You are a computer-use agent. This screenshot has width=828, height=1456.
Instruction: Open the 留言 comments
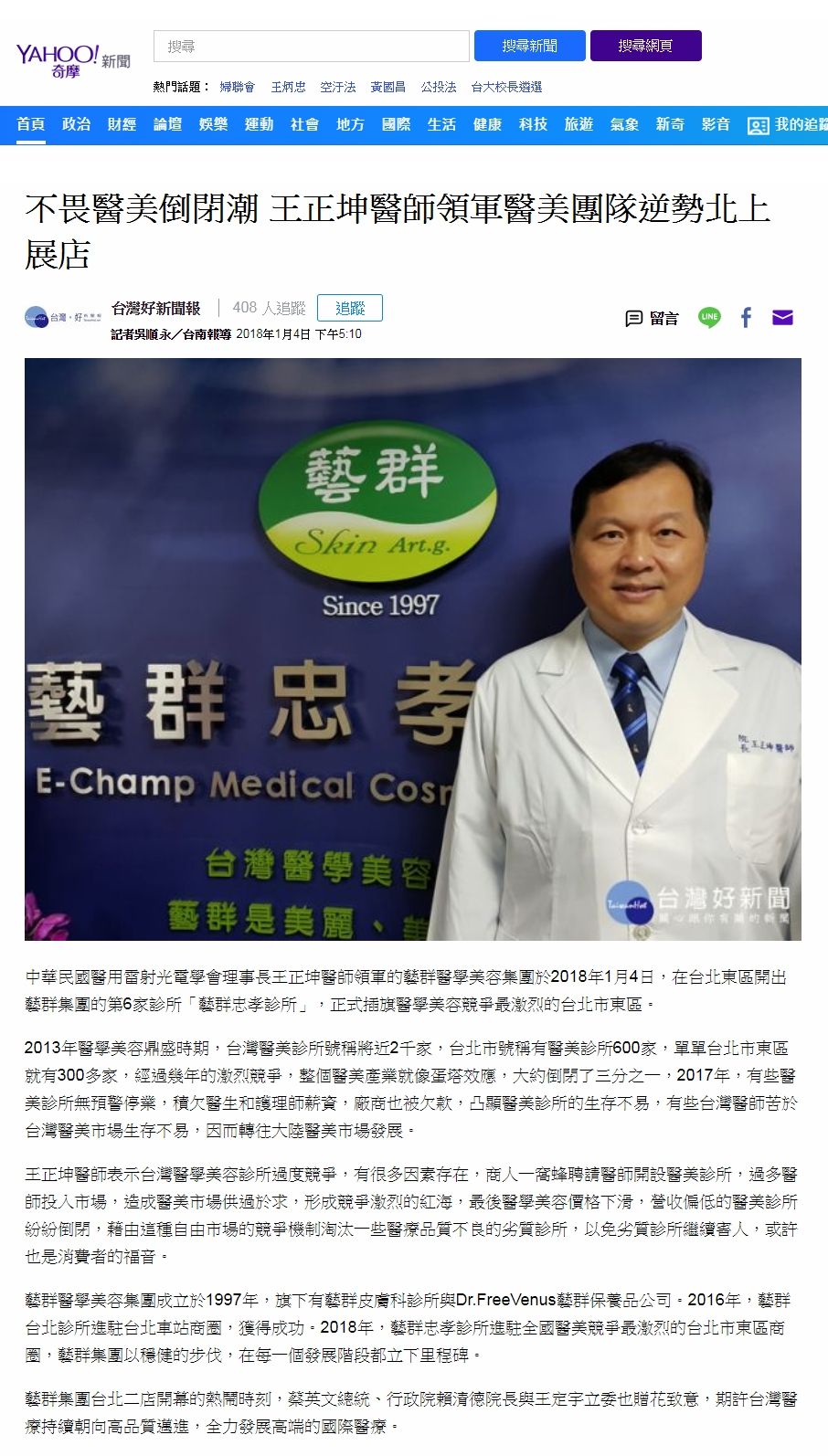tap(653, 318)
